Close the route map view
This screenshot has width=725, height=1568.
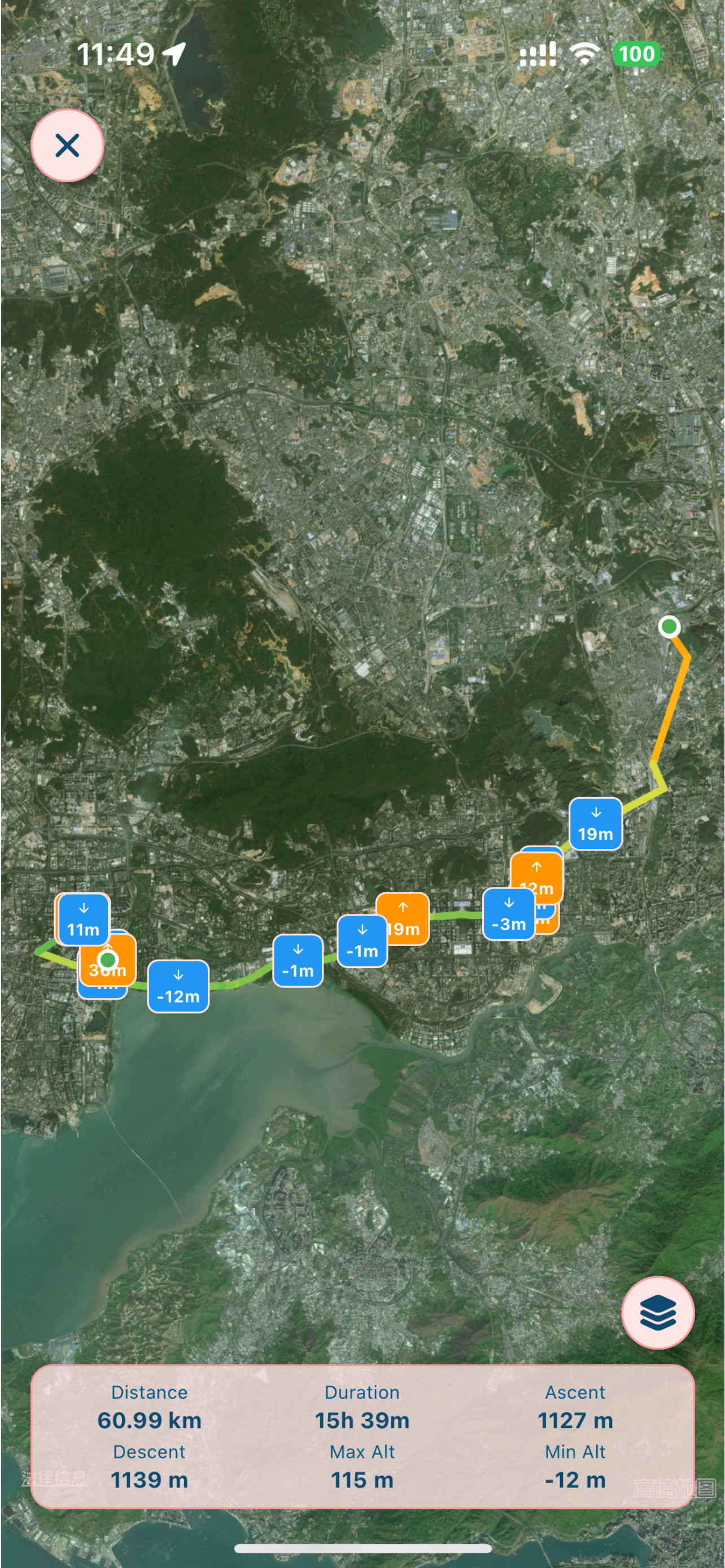click(67, 146)
